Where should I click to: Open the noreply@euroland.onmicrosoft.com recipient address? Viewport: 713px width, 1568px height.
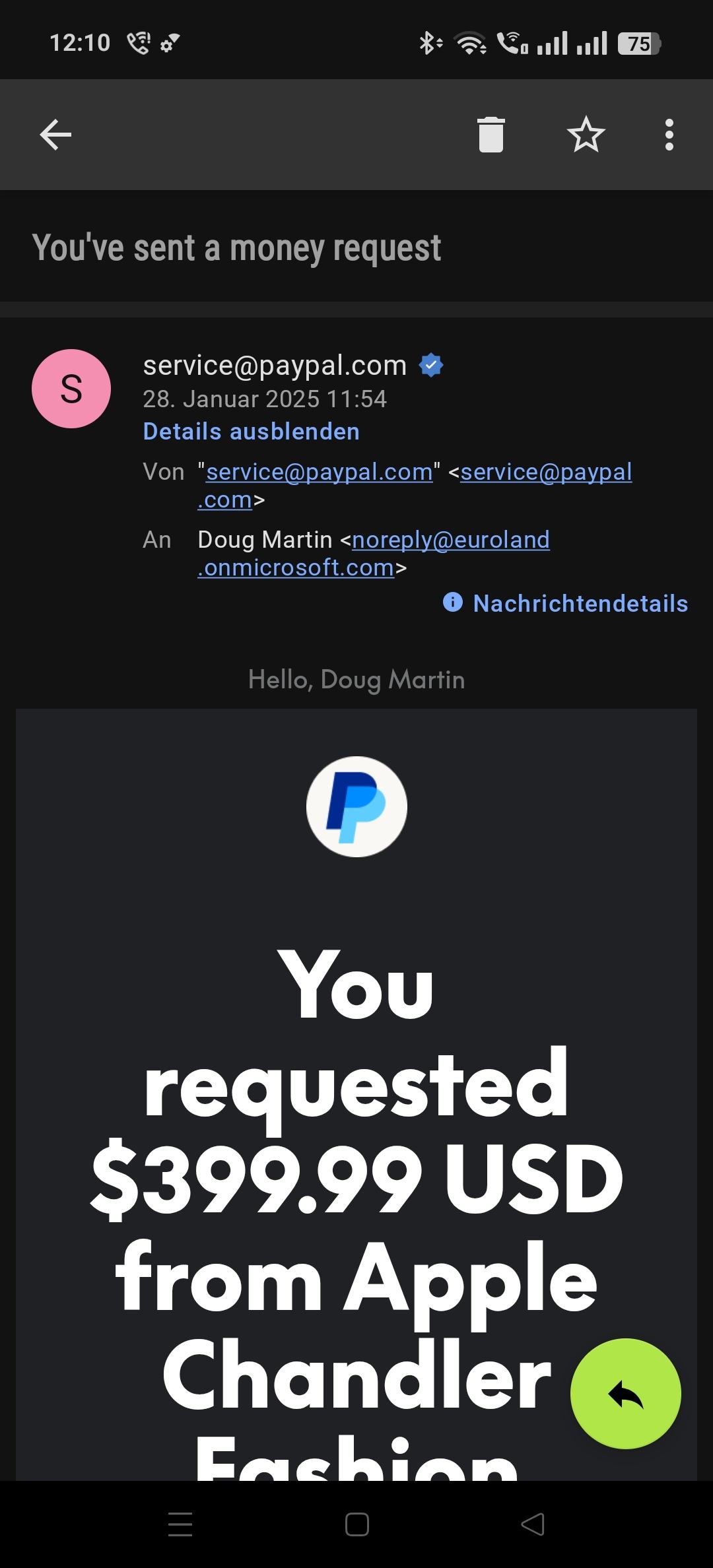450,540
